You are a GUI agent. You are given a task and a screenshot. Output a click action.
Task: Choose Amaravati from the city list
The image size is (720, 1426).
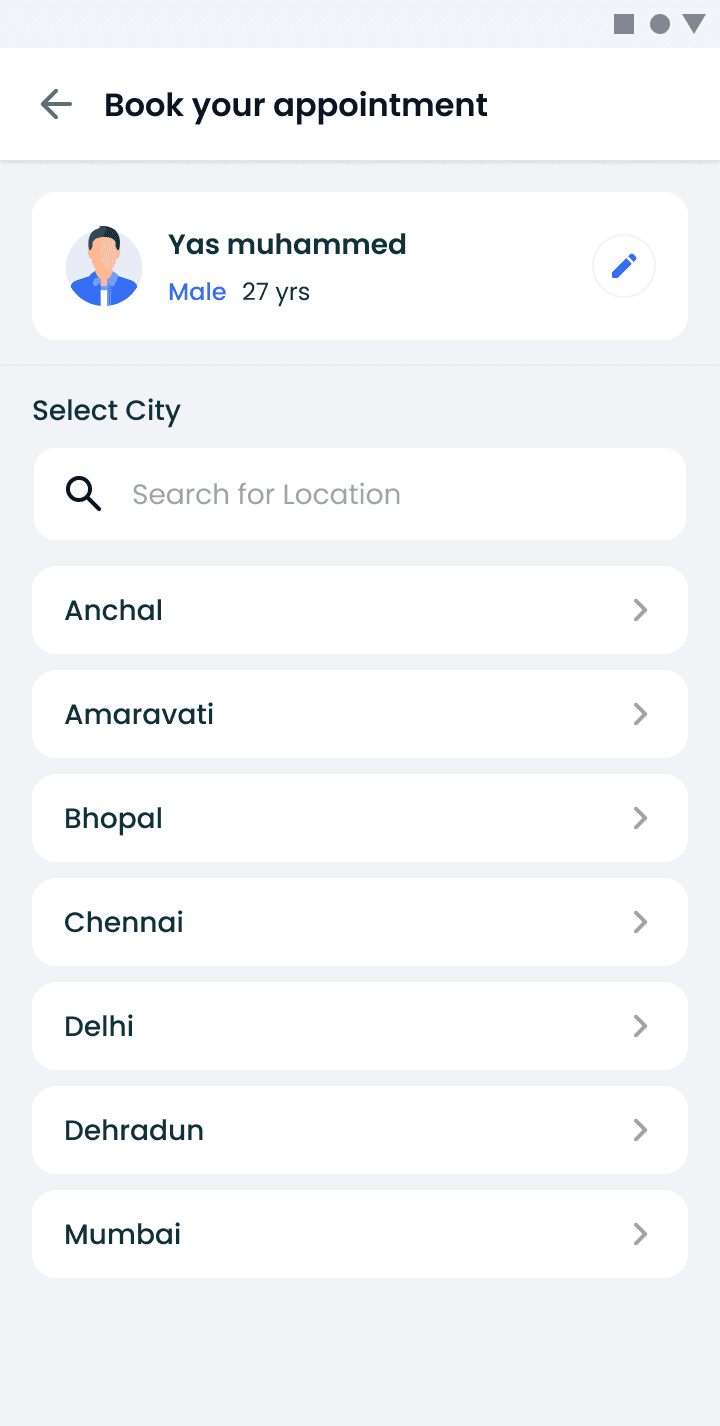coord(360,714)
